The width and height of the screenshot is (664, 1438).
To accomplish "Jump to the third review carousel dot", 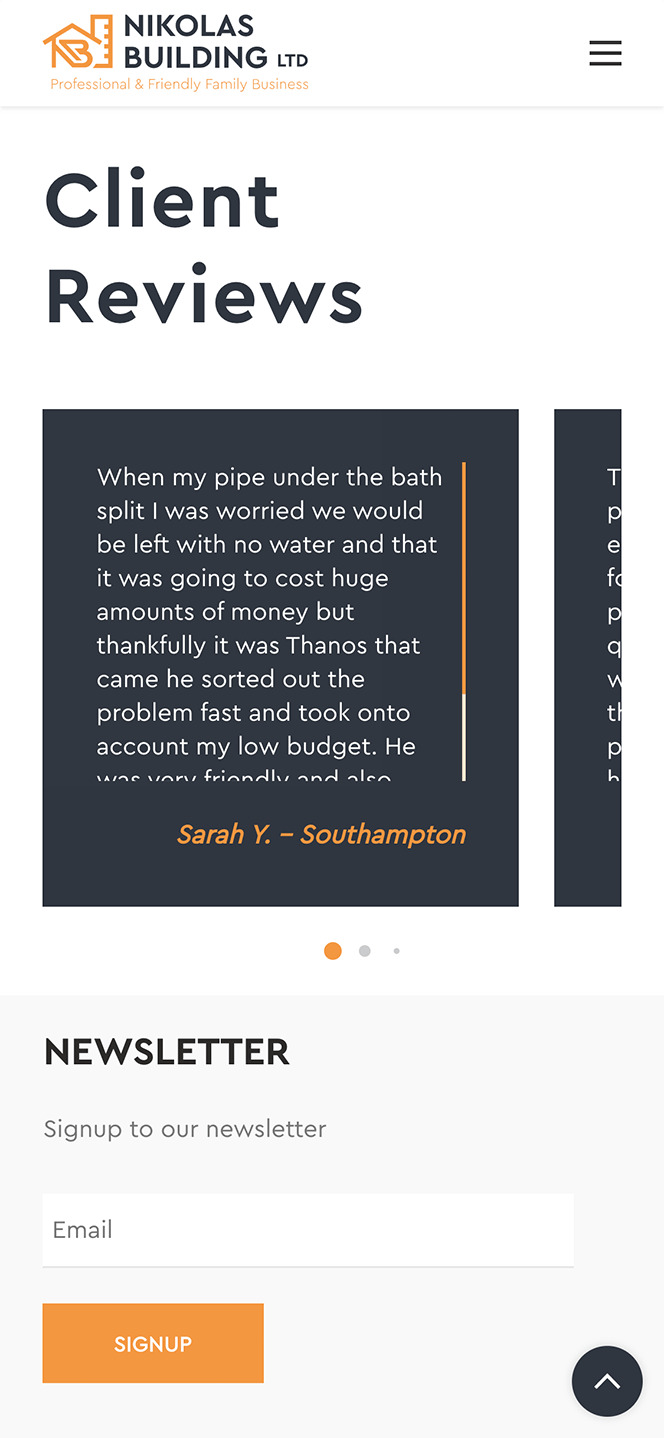I will point(397,951).
